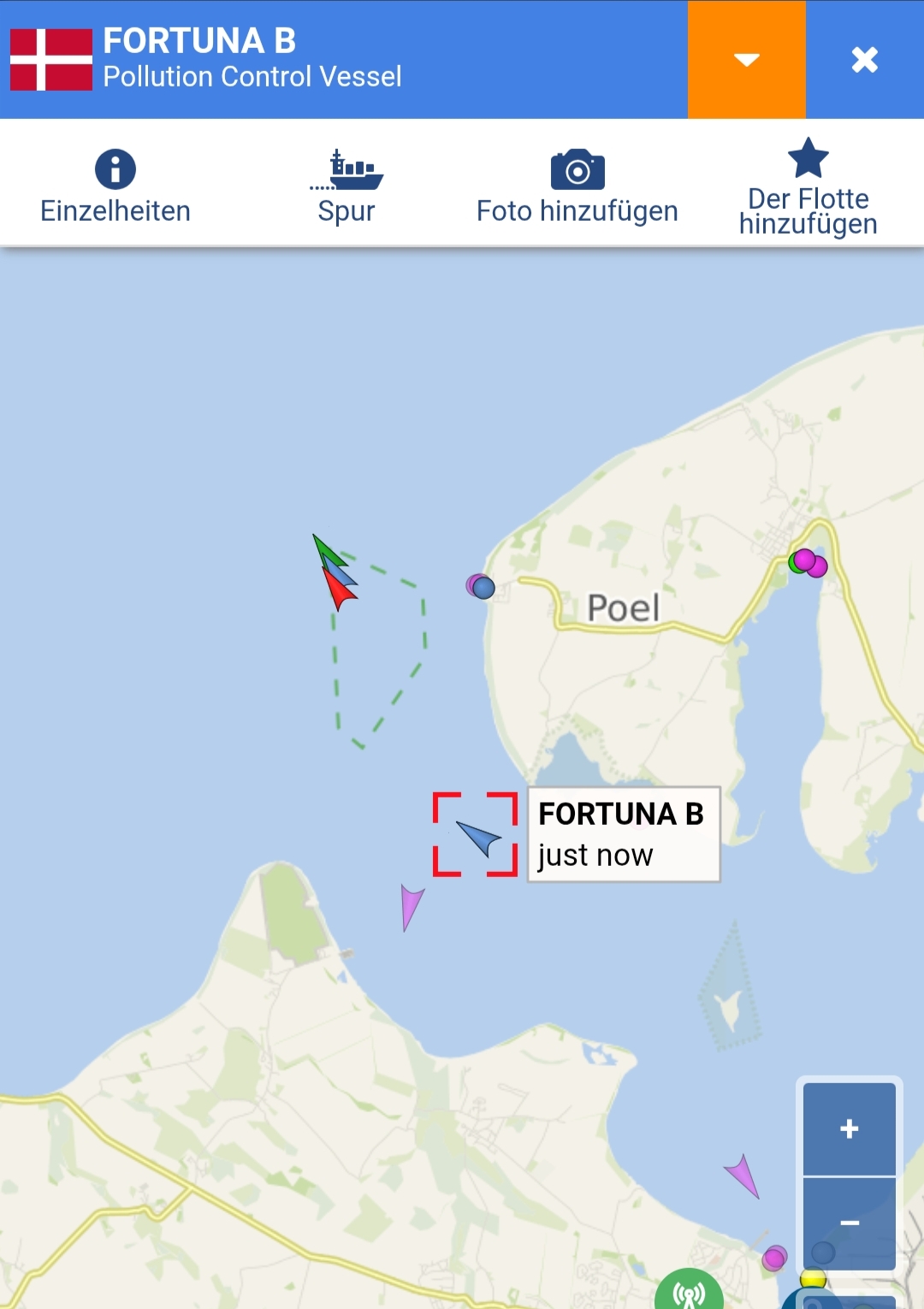Open Einzelheiten vessel details
This screenshot has height=1309, width=924.
click(x=115, y=187)
